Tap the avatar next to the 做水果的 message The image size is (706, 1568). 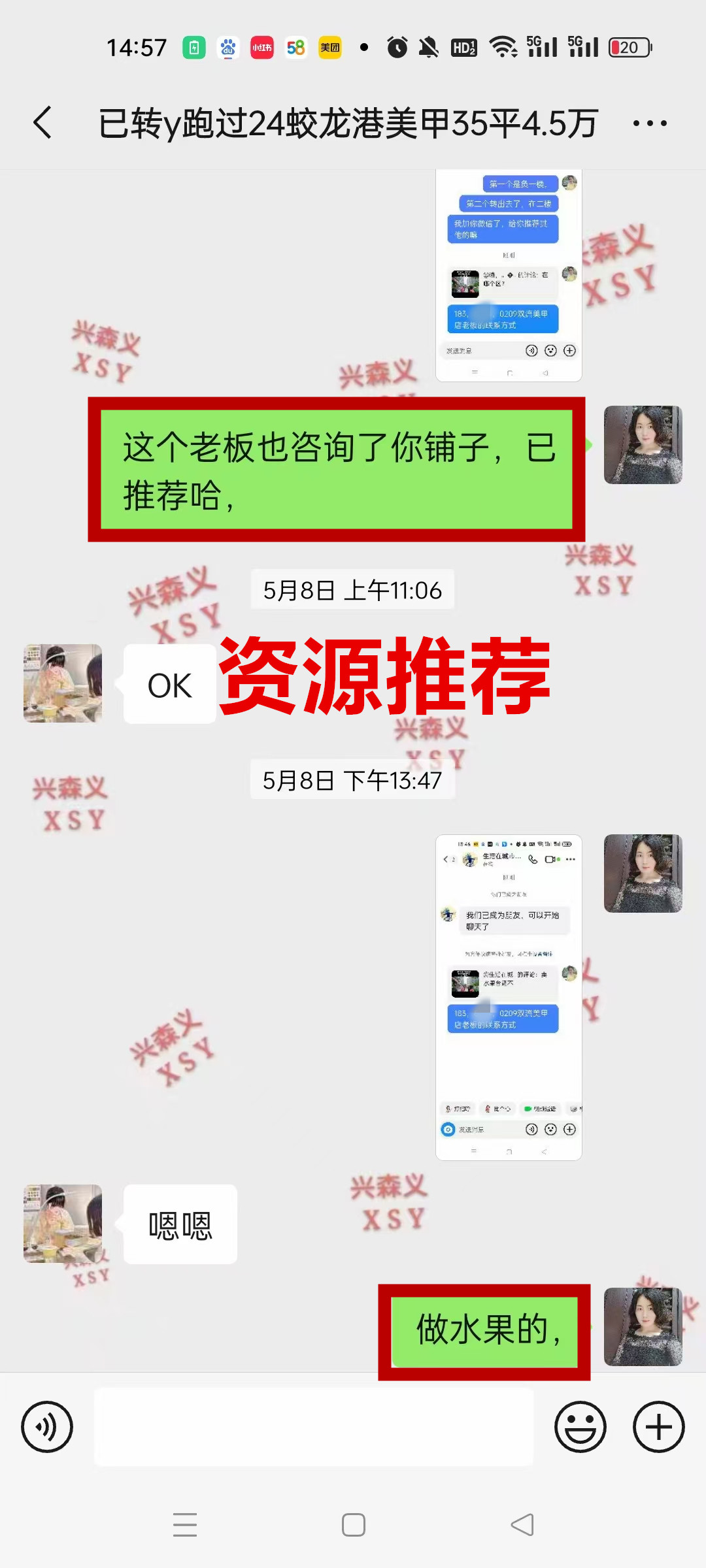click(x=643, y=1326)
